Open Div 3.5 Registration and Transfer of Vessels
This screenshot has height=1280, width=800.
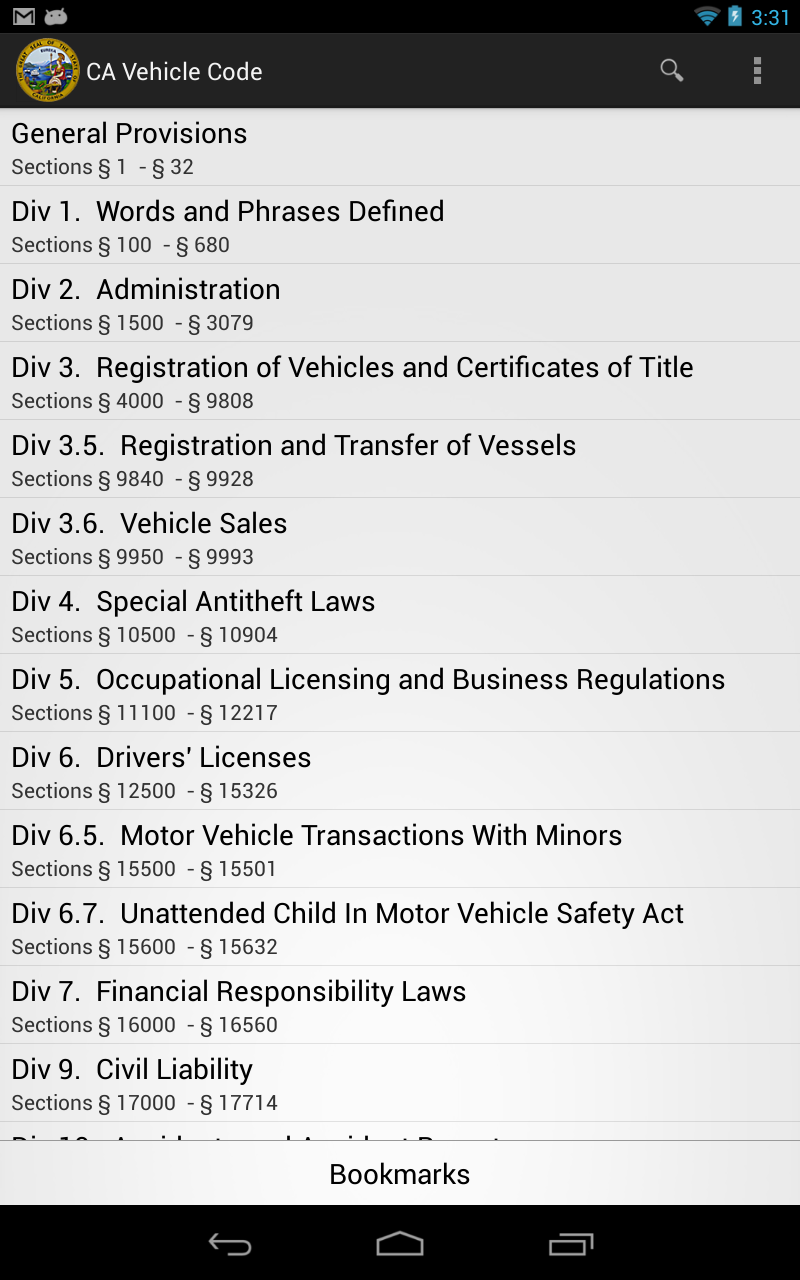click(400, 458)
